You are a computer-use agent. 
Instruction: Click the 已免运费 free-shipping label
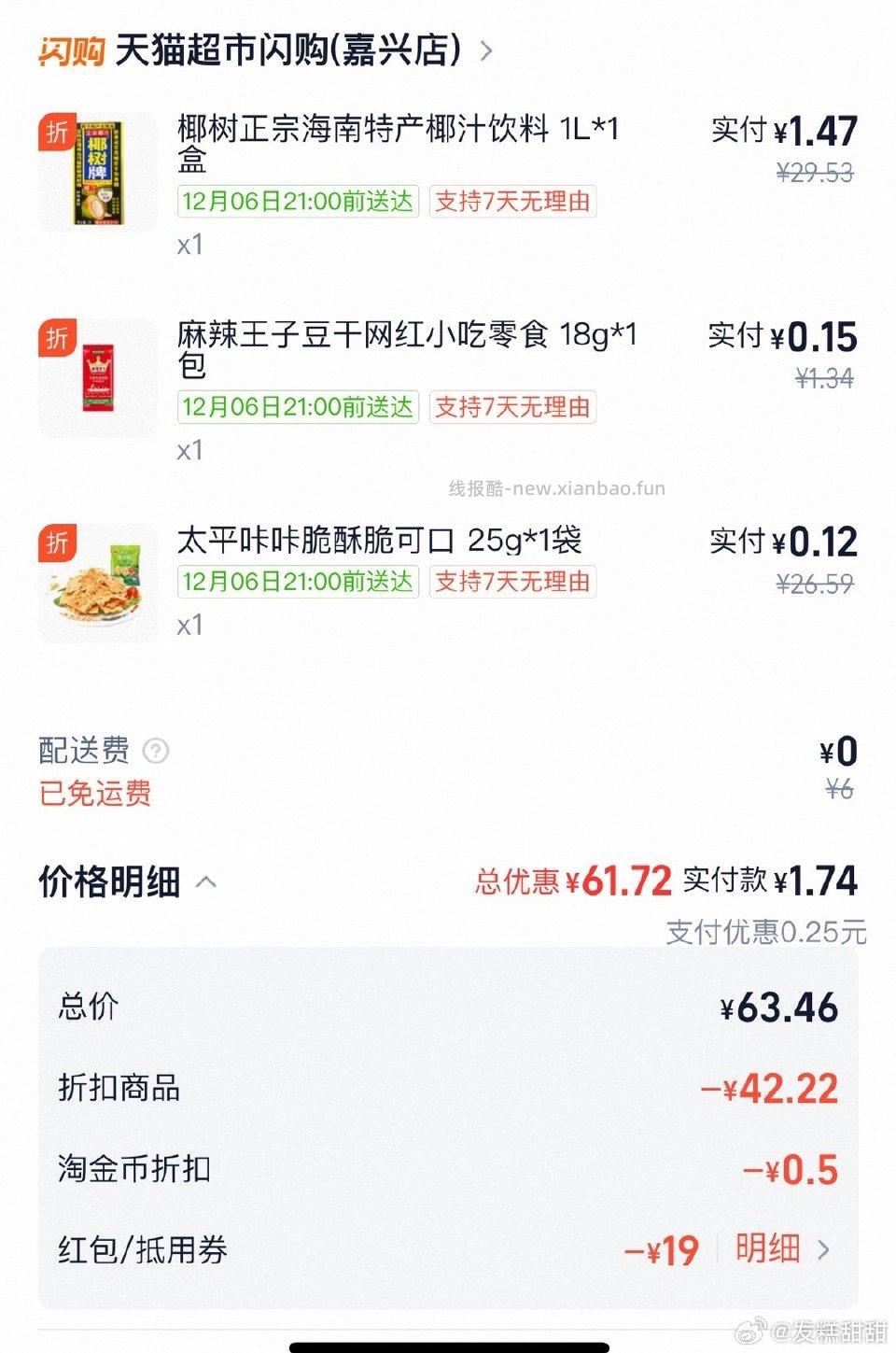coord(93,794)
